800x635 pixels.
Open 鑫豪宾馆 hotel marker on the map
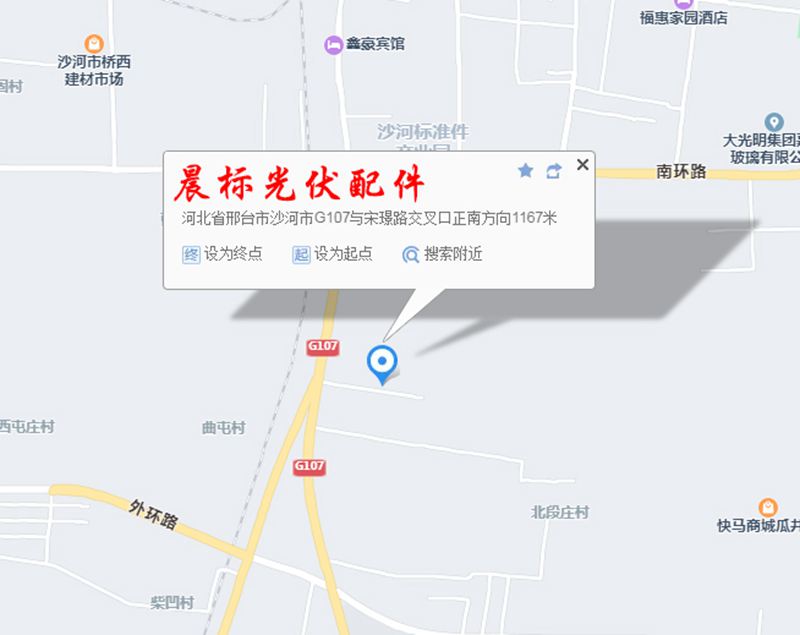[x=332, y=44]
